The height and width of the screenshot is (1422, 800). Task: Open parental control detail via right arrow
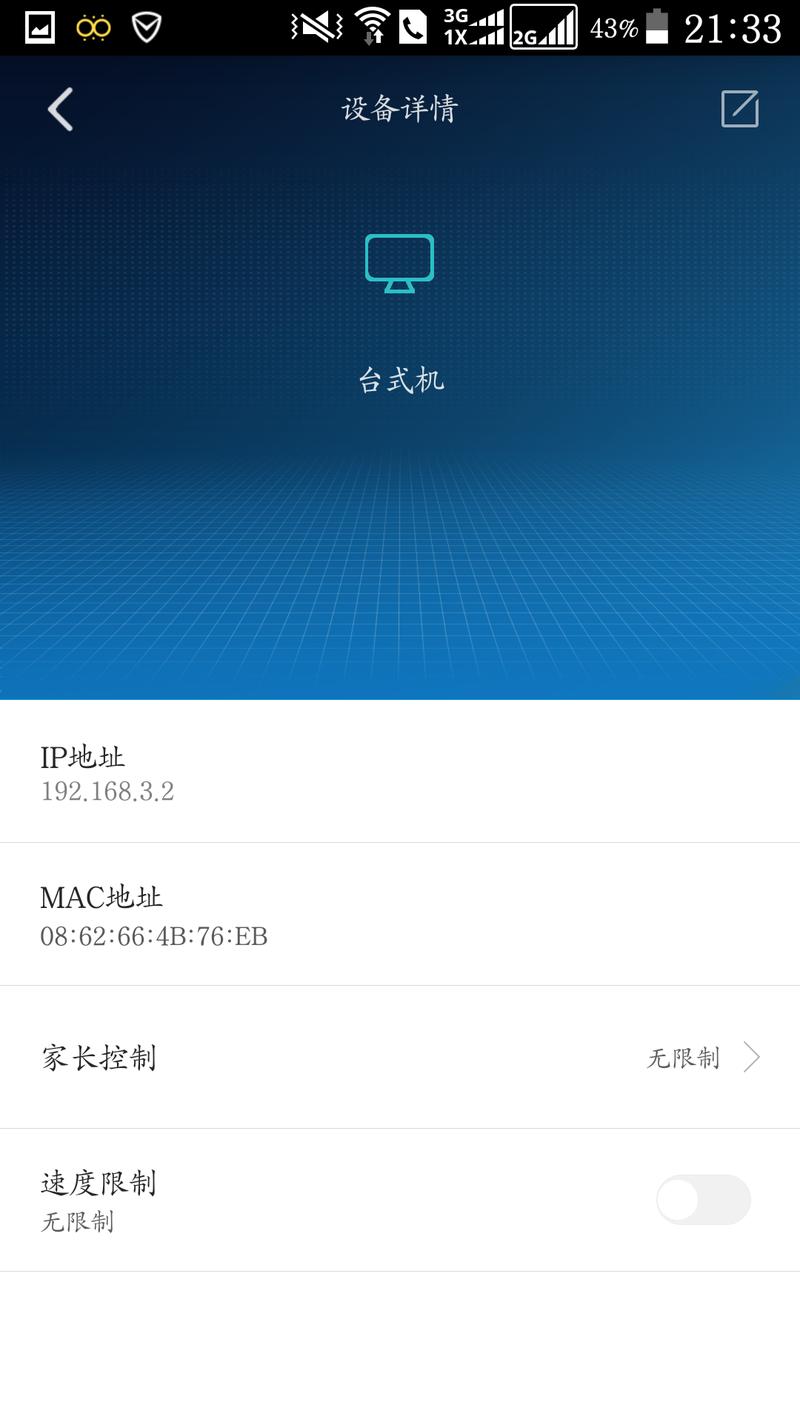point(752,1057)
